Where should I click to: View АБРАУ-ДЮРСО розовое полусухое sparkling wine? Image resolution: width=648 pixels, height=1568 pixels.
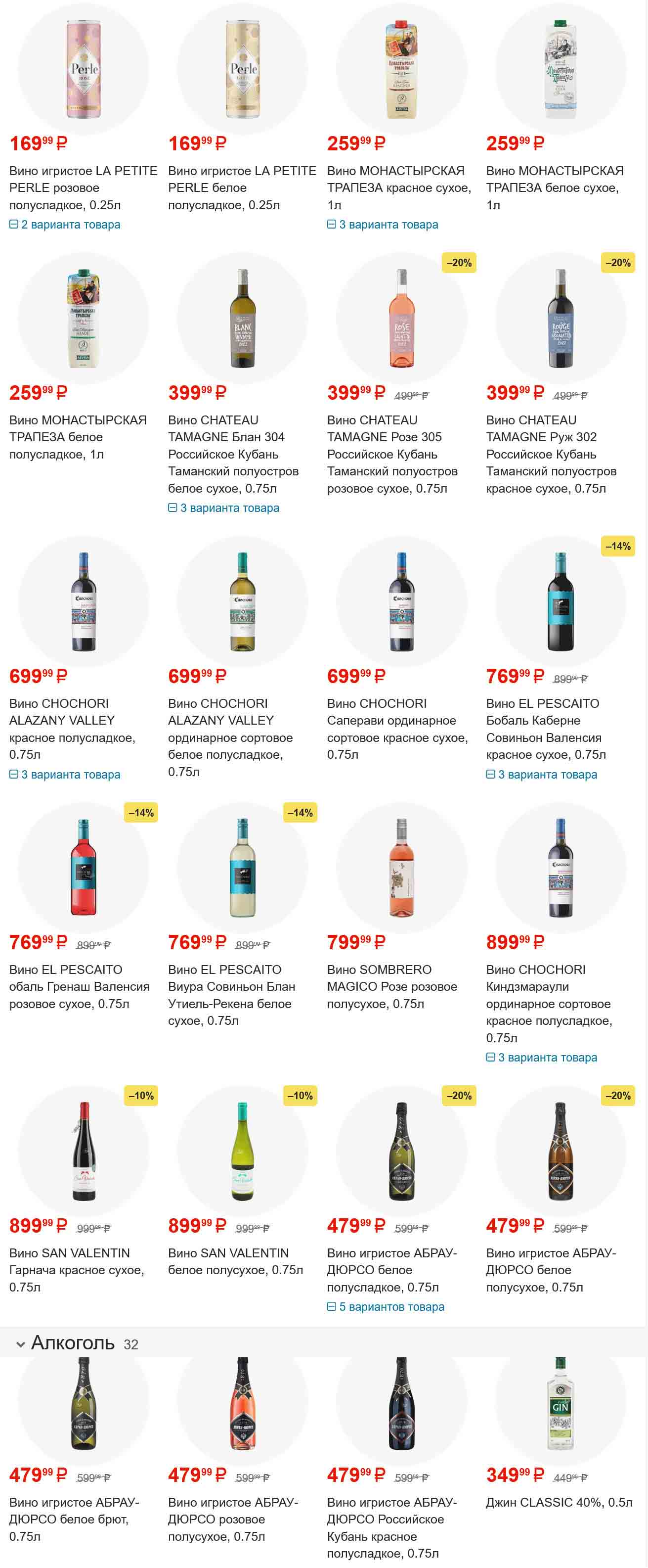[232, 1520]
